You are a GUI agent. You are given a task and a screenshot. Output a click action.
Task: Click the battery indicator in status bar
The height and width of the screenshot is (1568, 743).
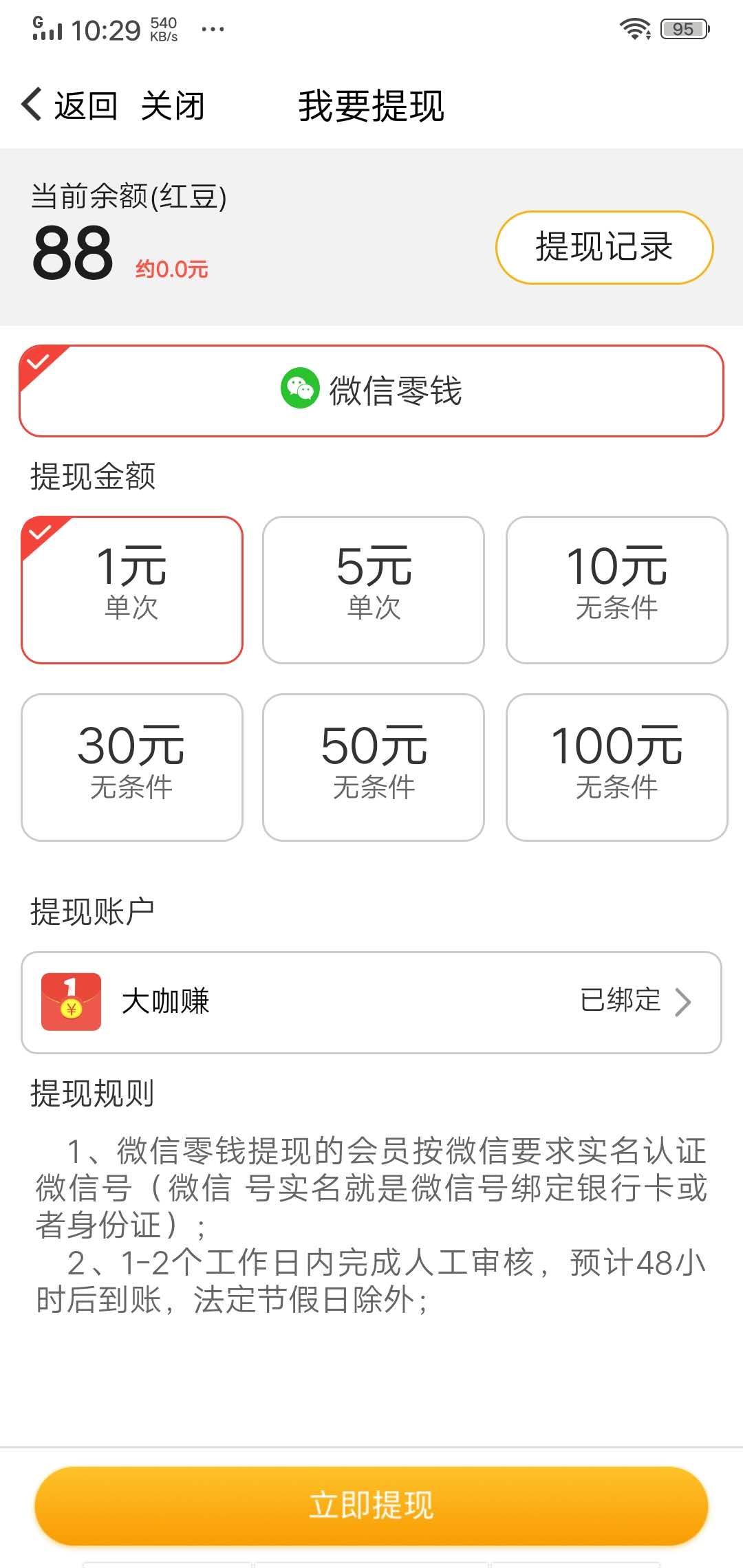(x=683, y=29)
